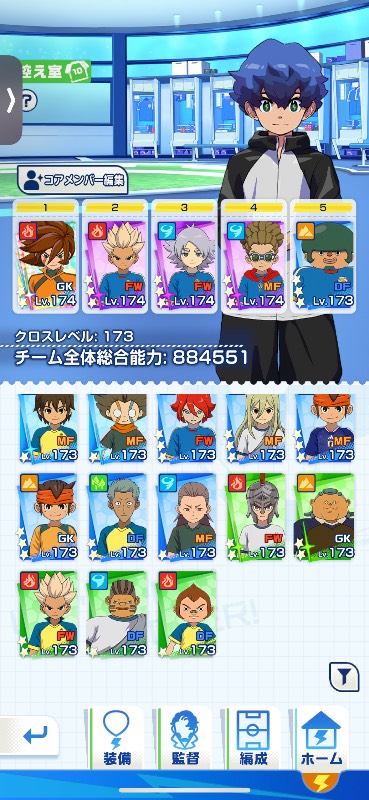Open the filter funnel icon
This screenshot has width=369, height=800.
click(343, 677)
